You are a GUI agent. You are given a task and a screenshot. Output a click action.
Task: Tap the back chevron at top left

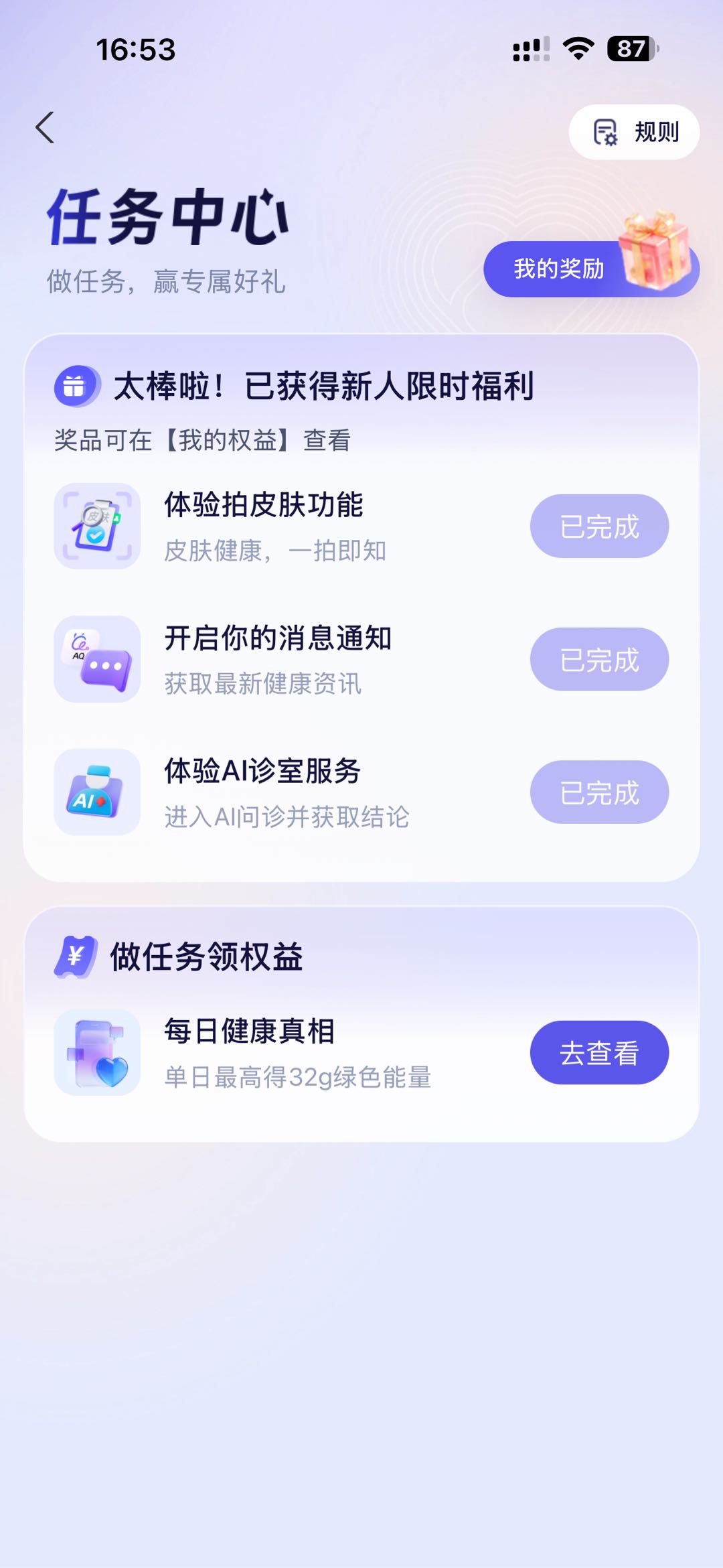pos(44,127)
